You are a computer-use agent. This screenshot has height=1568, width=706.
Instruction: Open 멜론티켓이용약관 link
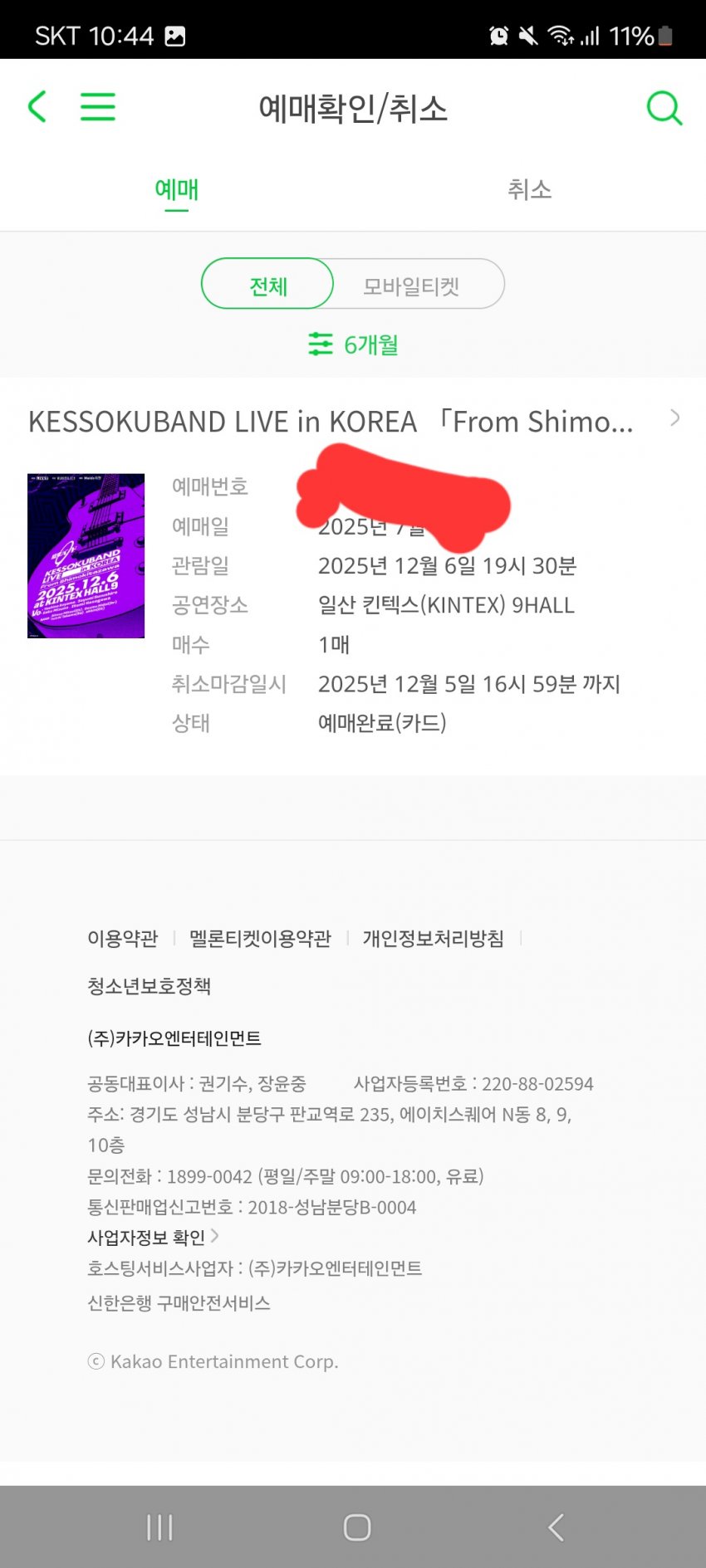(x=260, y=938)
